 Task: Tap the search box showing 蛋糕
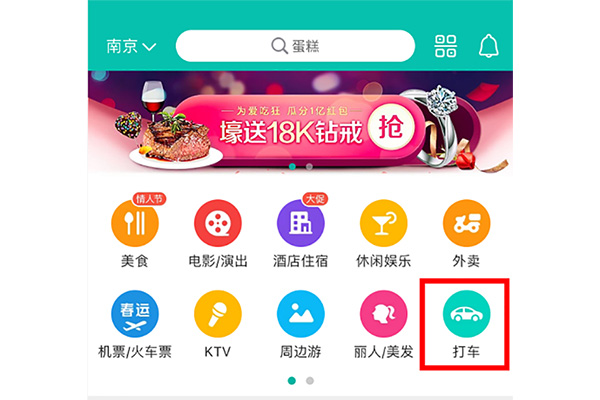coord(295,47)
